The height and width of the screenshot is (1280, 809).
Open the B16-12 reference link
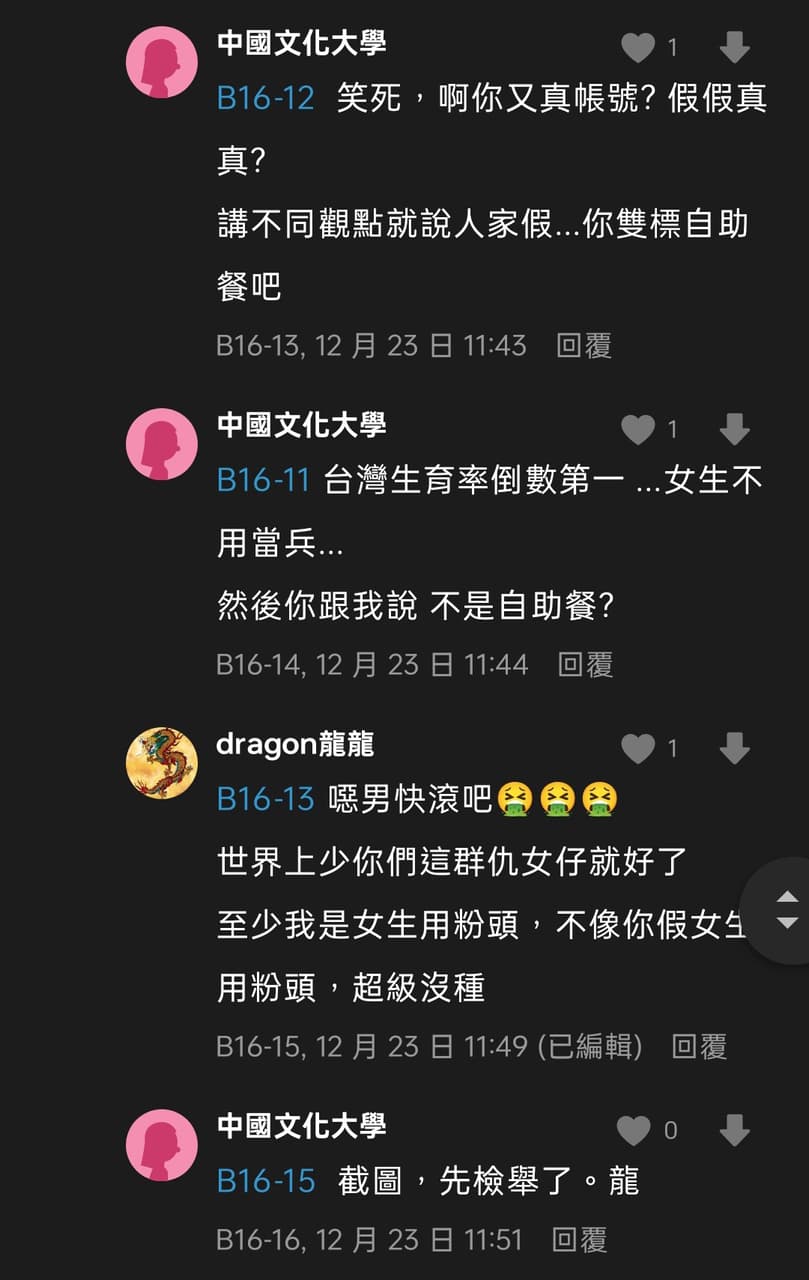(265, 98)
